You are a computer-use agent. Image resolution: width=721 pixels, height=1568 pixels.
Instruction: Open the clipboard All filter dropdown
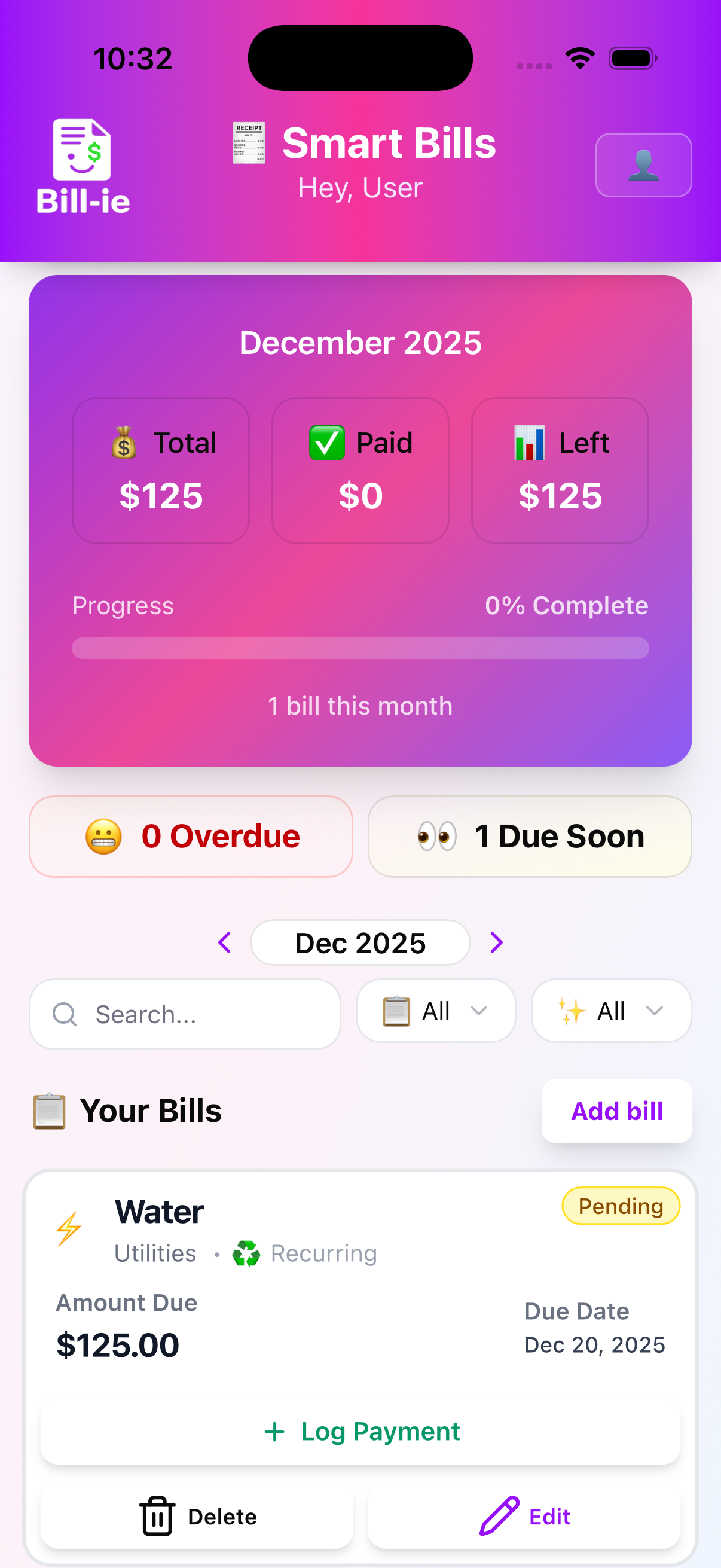click(435, 1011)
